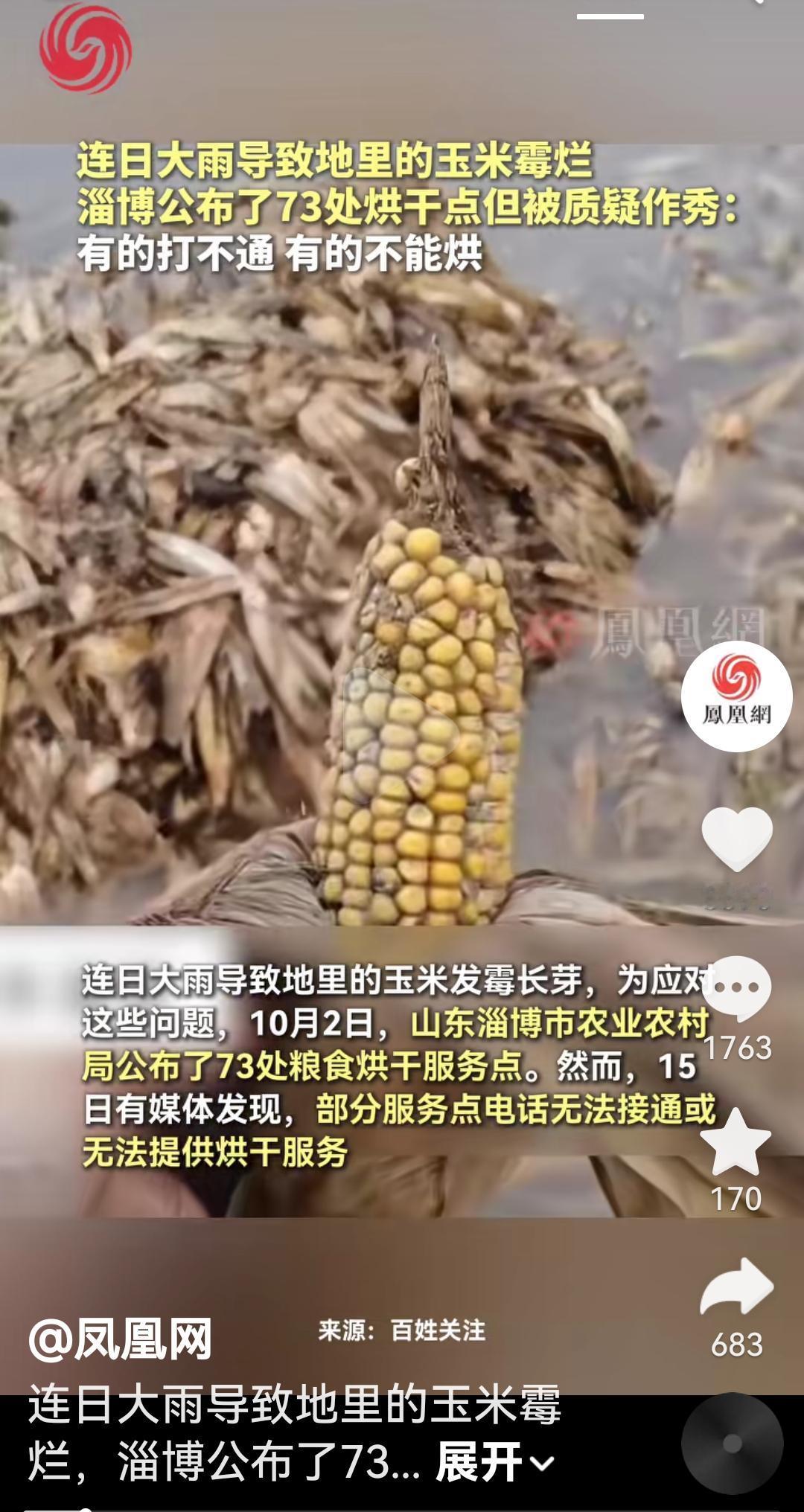Open the comments with 1763 replies
The width and height of the screenshot is (804, 1512).
pyautogui.click(x=737, y=990)
